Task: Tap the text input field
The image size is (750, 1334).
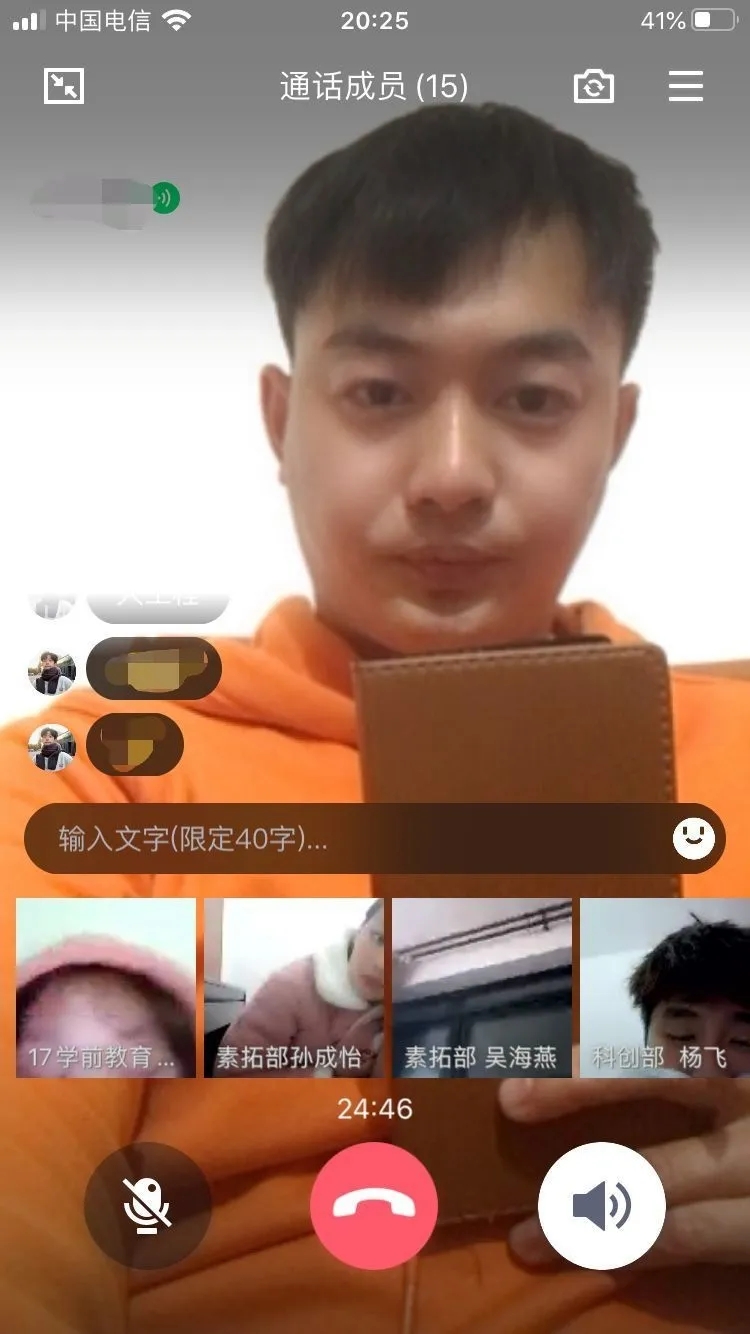Action: [340, 839]
